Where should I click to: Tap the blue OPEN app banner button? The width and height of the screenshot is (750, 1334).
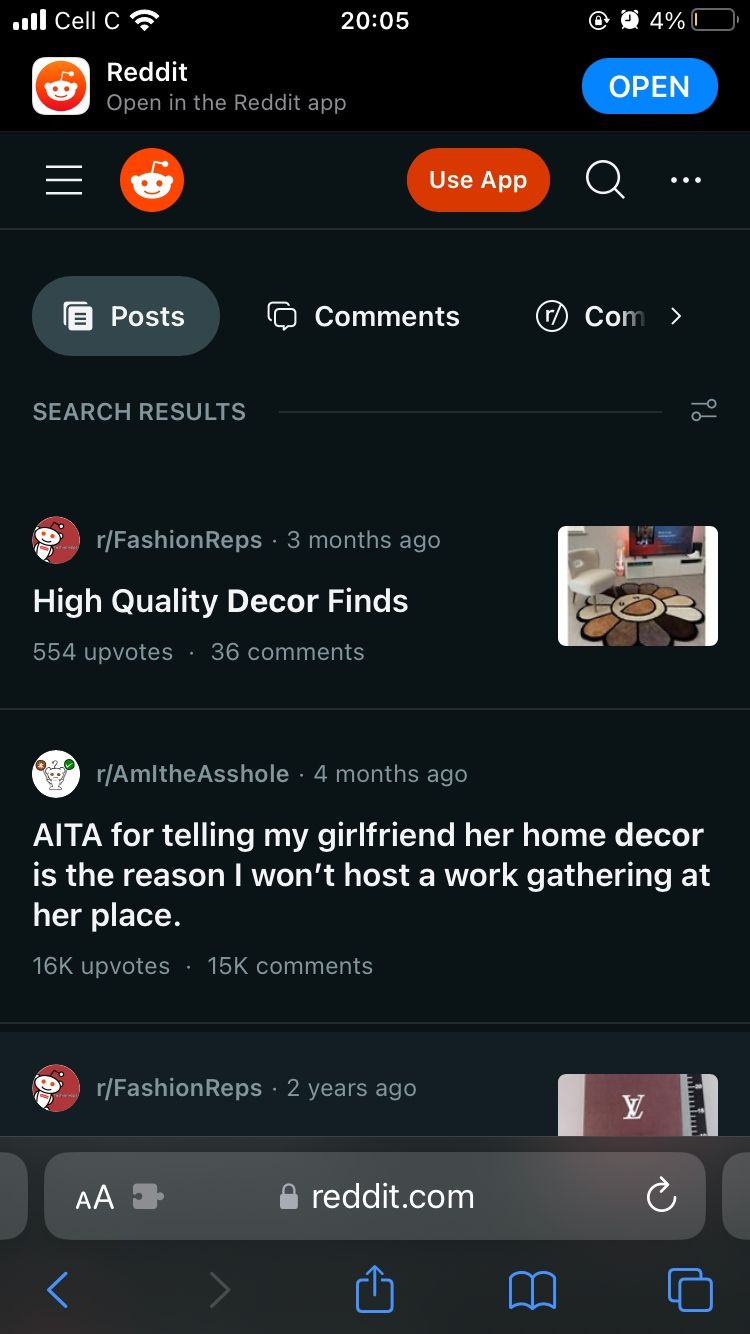pyautogui.click(x=649, y=86)
